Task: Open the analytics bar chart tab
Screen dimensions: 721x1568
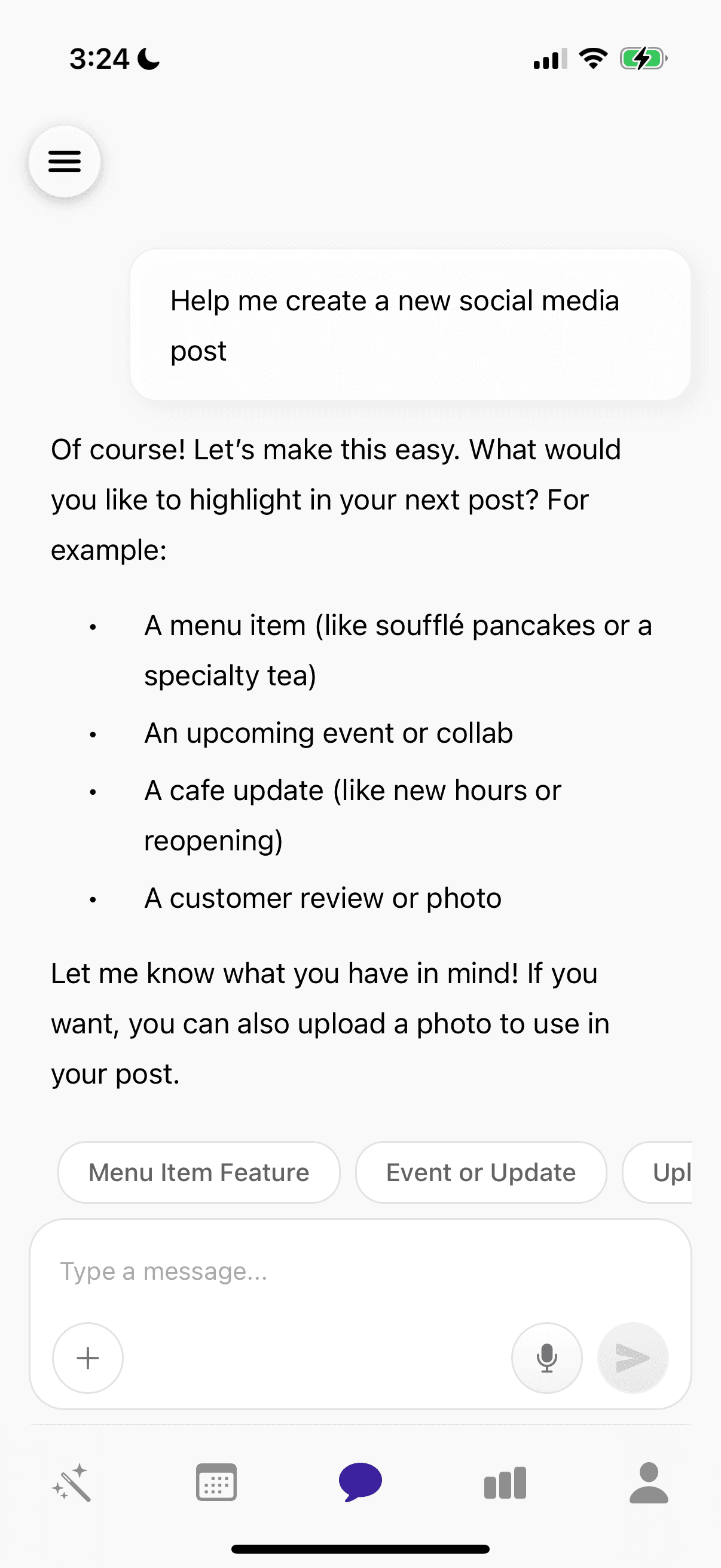Action: (505, 1483)
